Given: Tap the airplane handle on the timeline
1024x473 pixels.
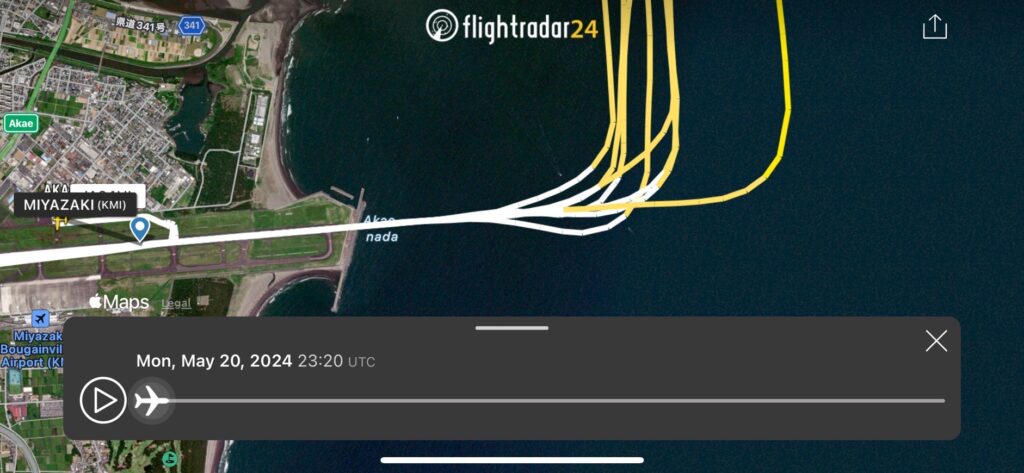Looking at the screenshot, I should [x=151, y=401].
